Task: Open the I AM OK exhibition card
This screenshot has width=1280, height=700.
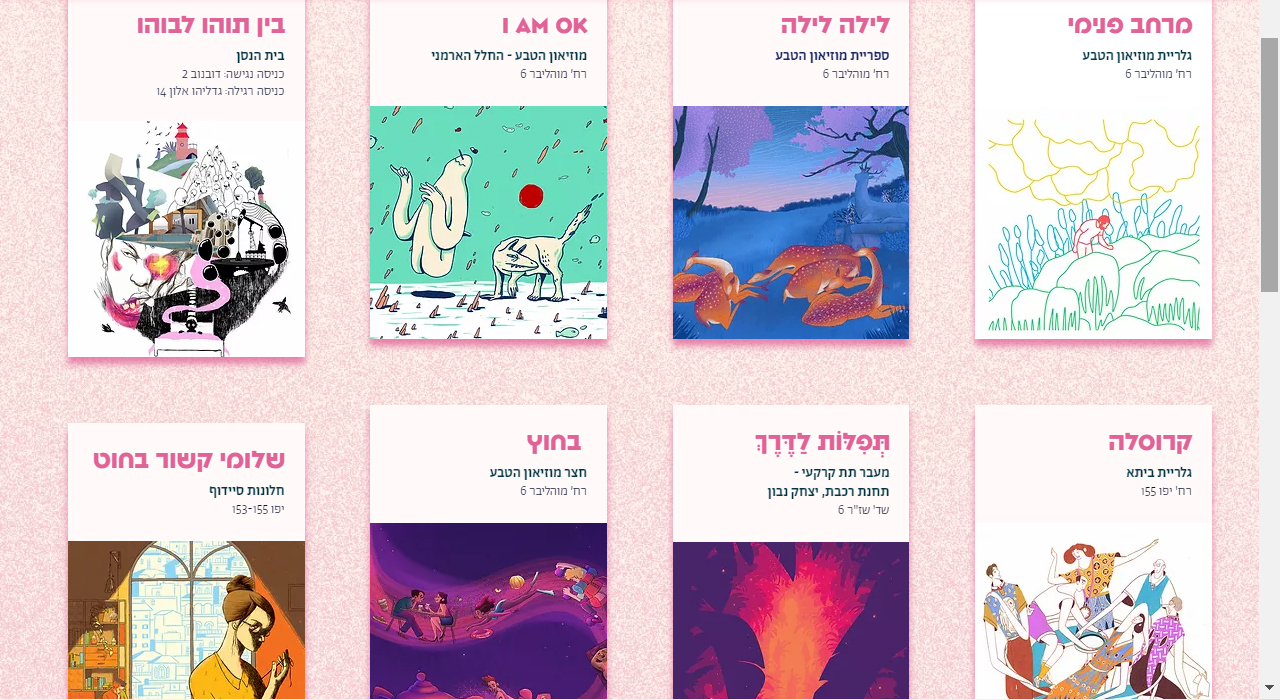Action: pyautogui.click(x=488, y=222)
